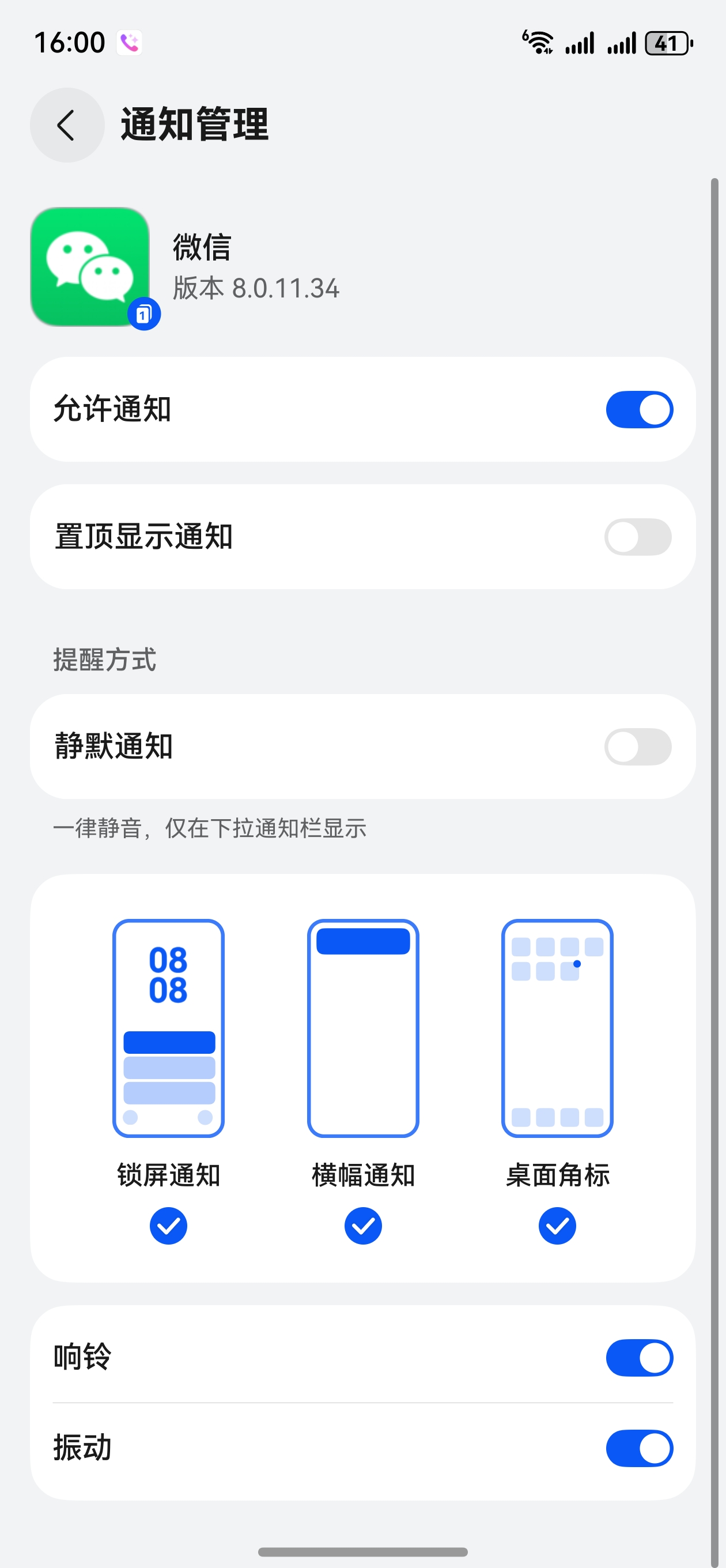Turn off 允许通知 switch

coord(639,410)
